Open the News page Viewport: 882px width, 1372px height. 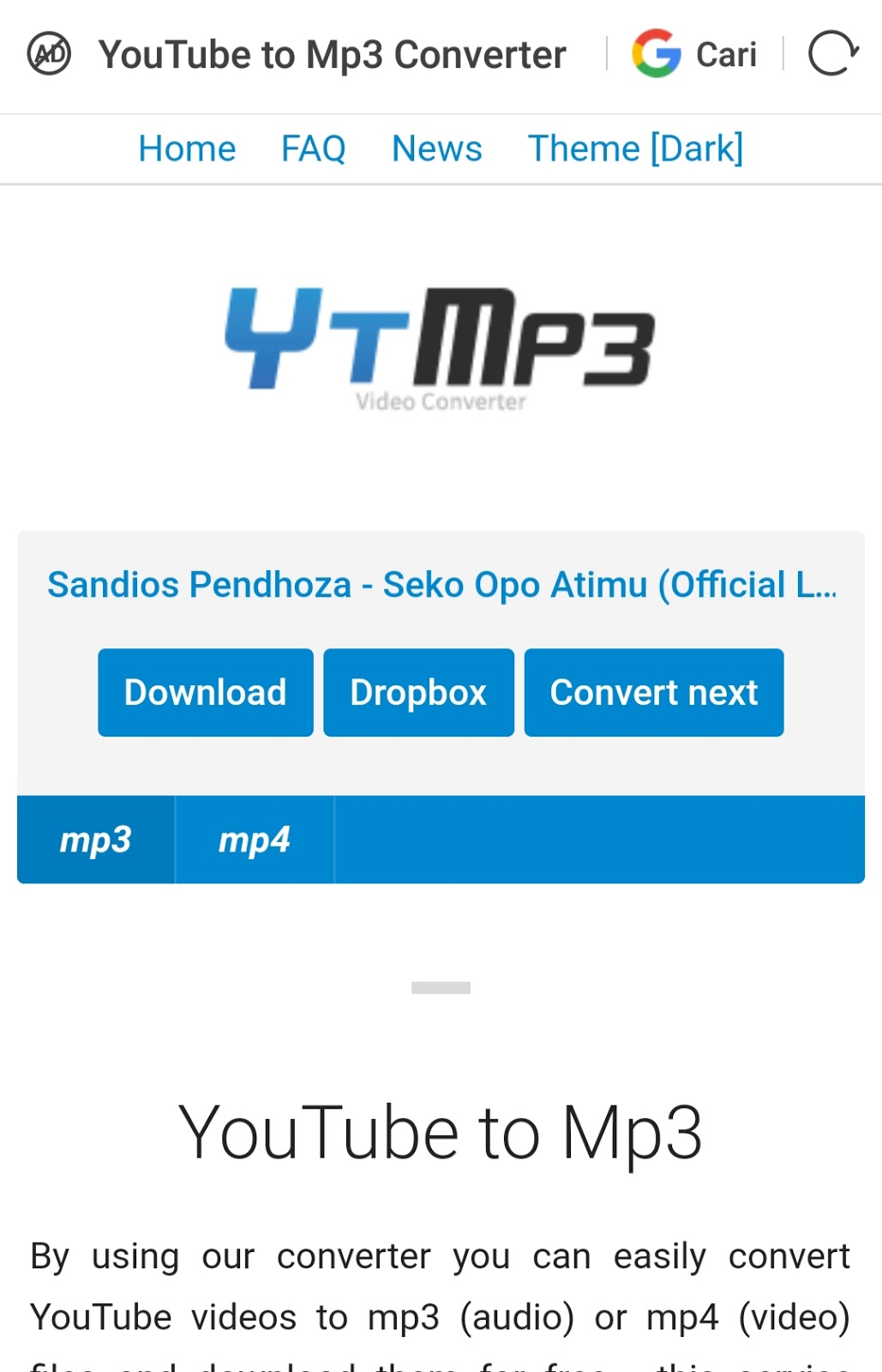tap(436, 149)
